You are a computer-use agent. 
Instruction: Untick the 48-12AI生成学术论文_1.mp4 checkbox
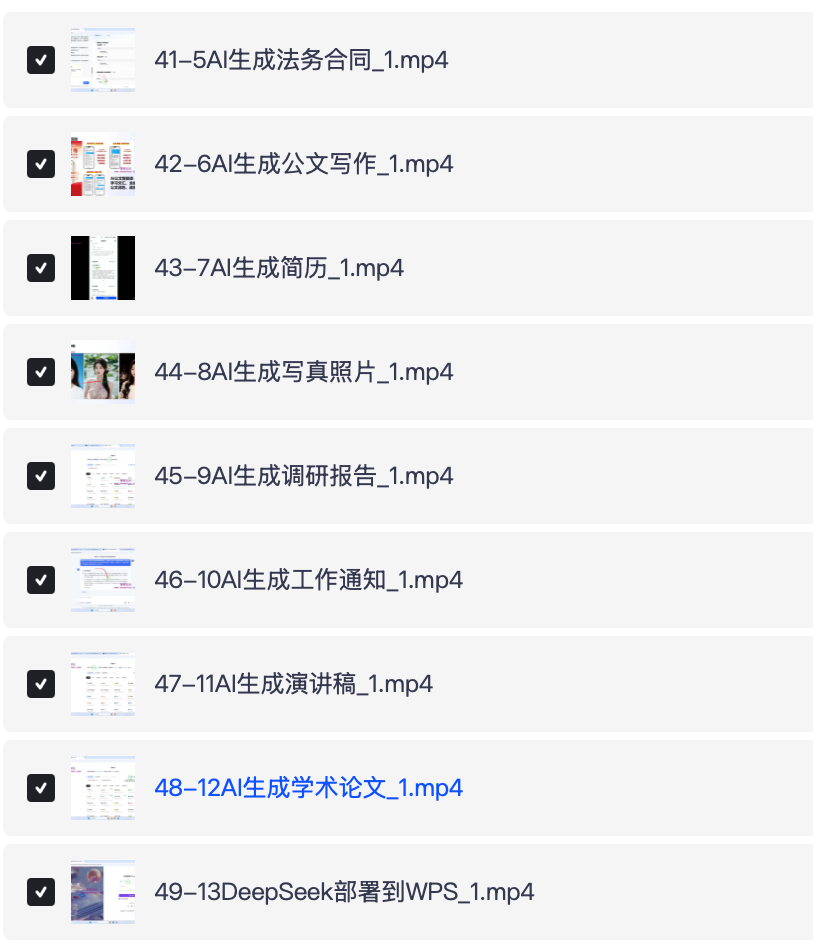(x=41, y=788)
